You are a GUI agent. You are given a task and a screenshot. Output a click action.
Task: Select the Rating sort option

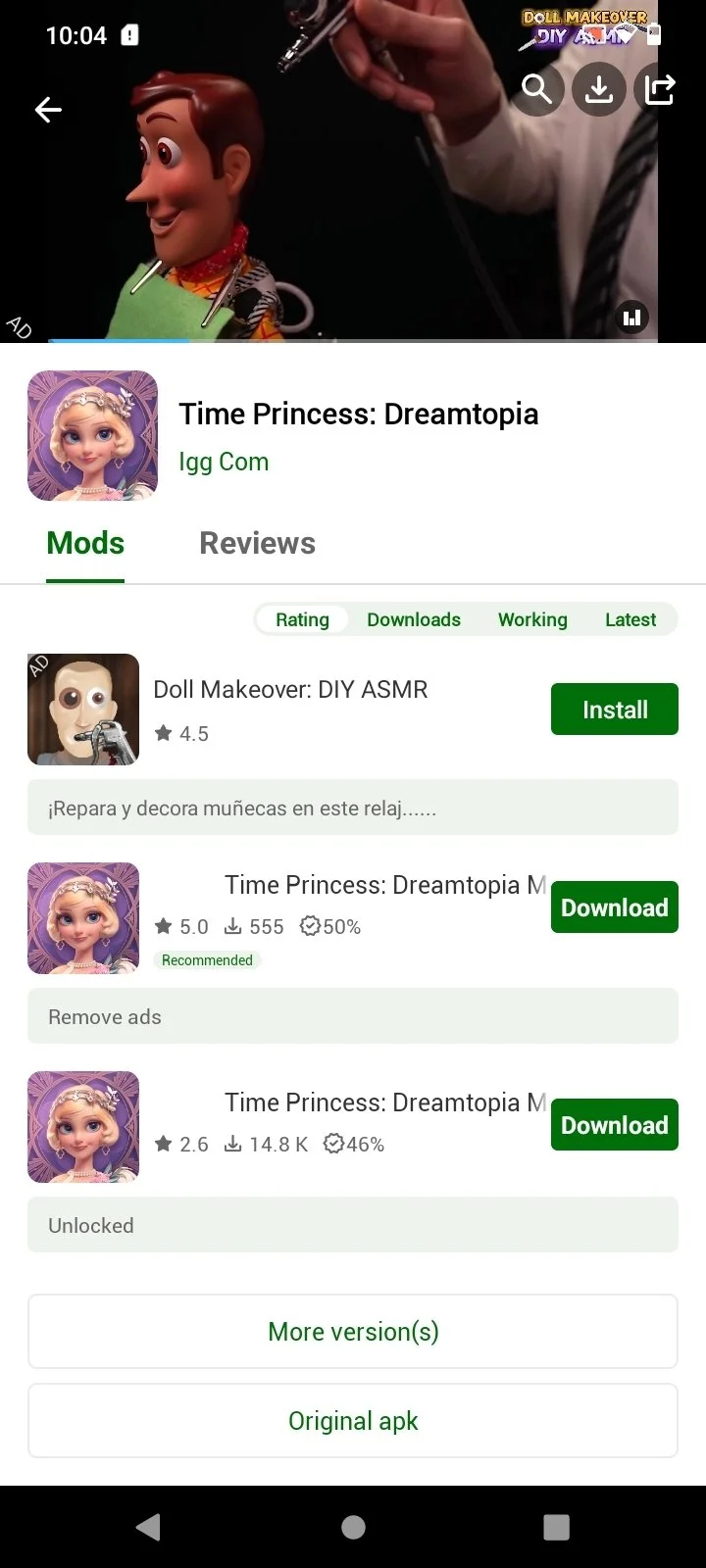click(x=302, y=619)
